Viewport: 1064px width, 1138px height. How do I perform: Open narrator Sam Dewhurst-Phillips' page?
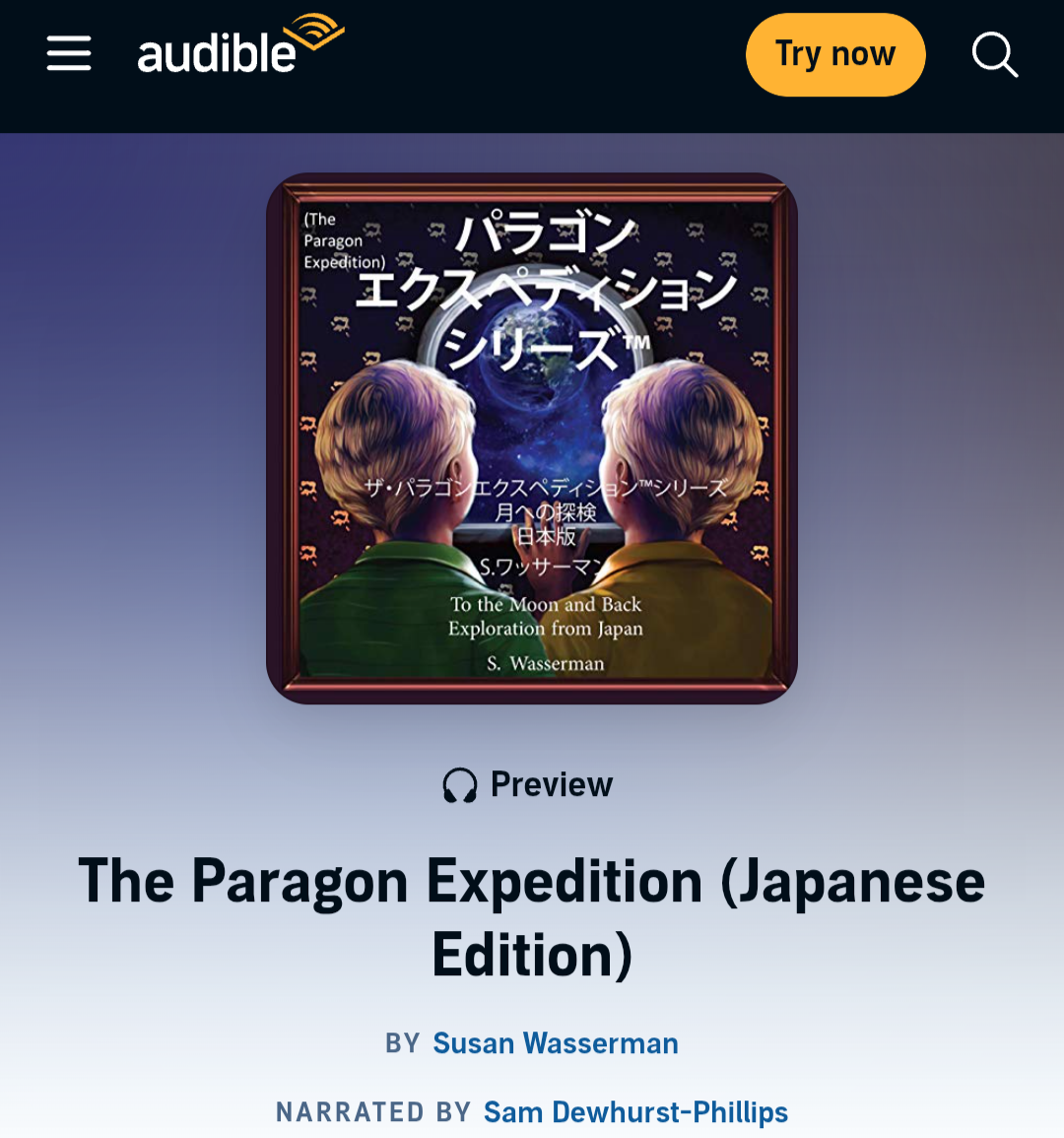[635, 1111]
